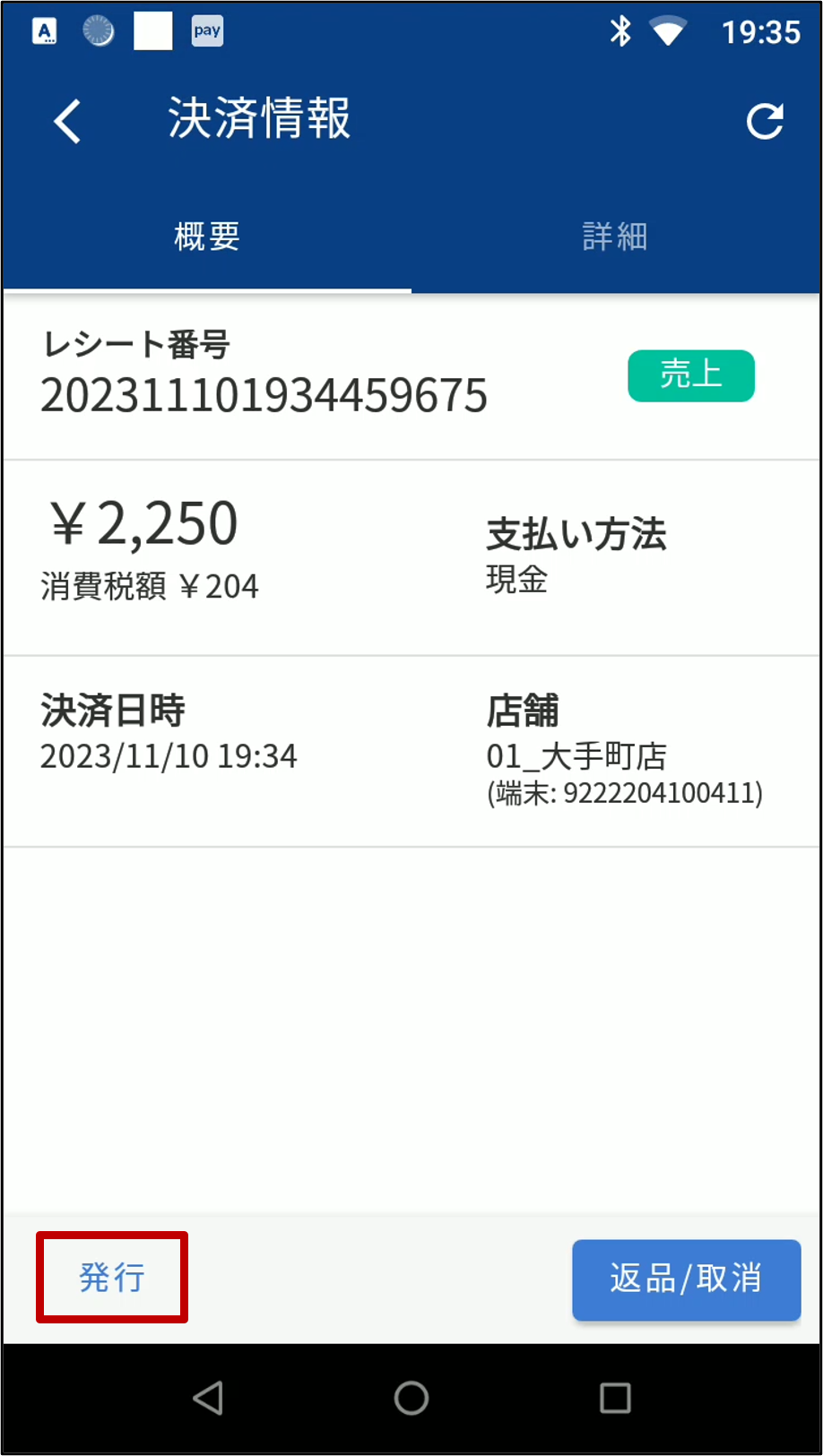Refresh the payment information screen
The width and height of the screenshot is (823, 1456).
[x=765, y=121]
